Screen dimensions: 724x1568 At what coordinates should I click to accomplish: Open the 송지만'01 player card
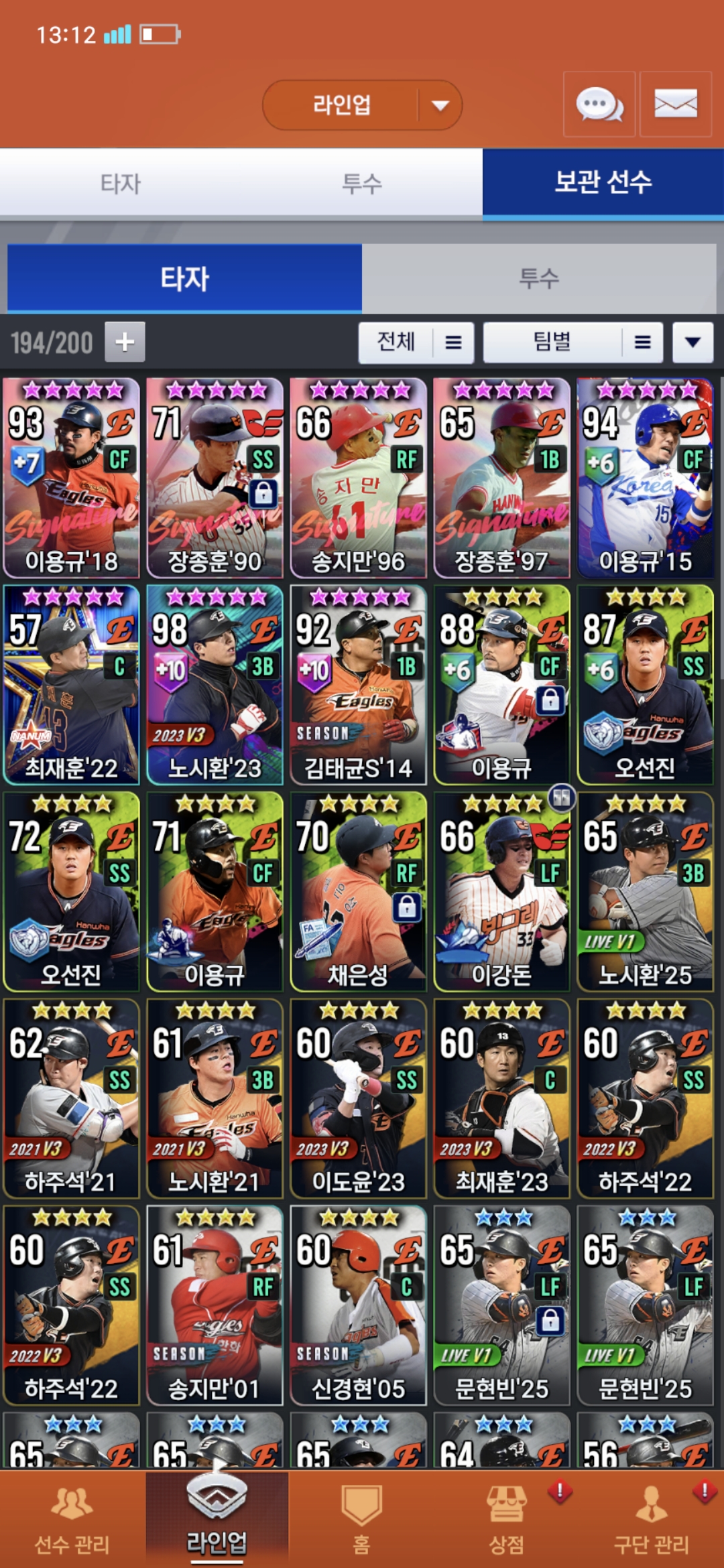tap(215, 1305)
